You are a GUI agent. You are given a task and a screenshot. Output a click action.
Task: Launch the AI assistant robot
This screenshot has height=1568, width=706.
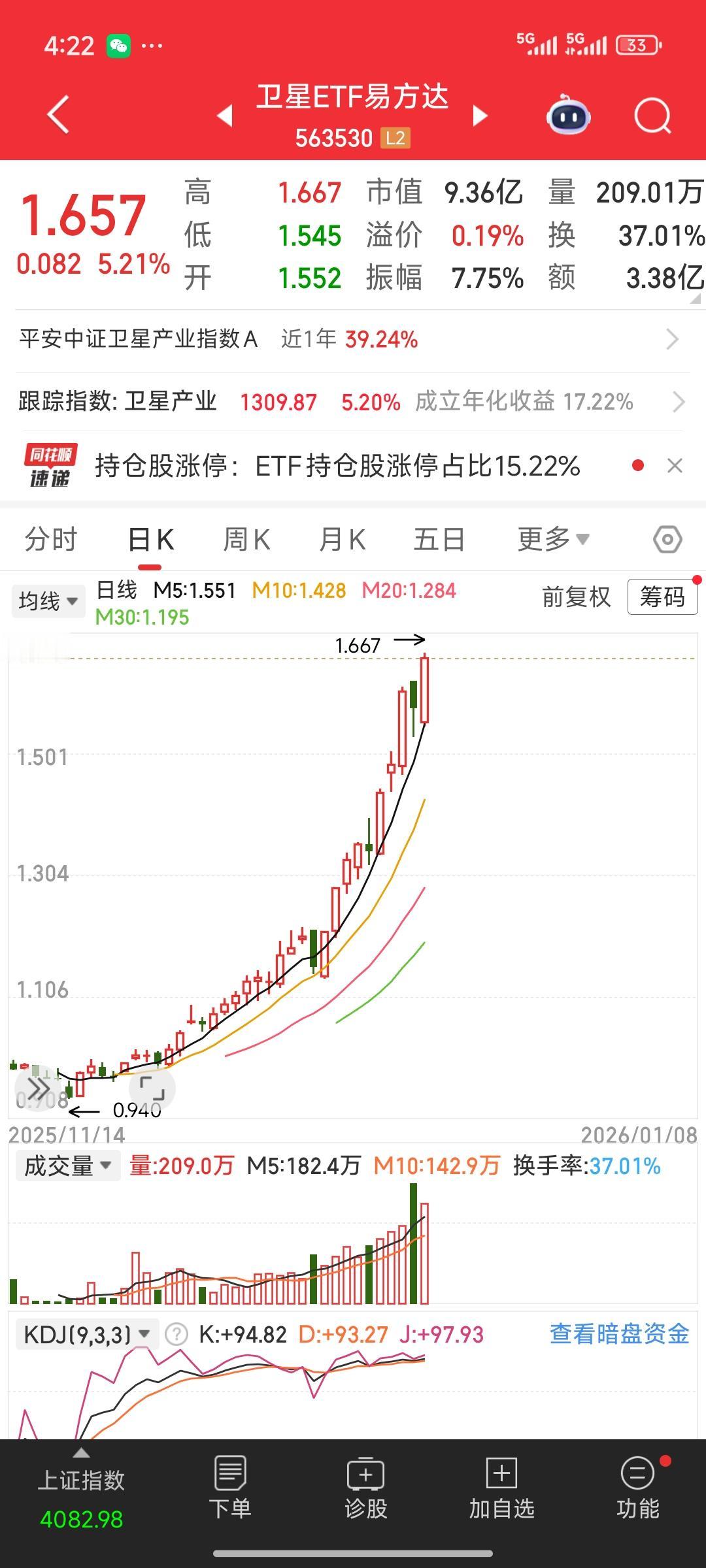tap(568, 114)
